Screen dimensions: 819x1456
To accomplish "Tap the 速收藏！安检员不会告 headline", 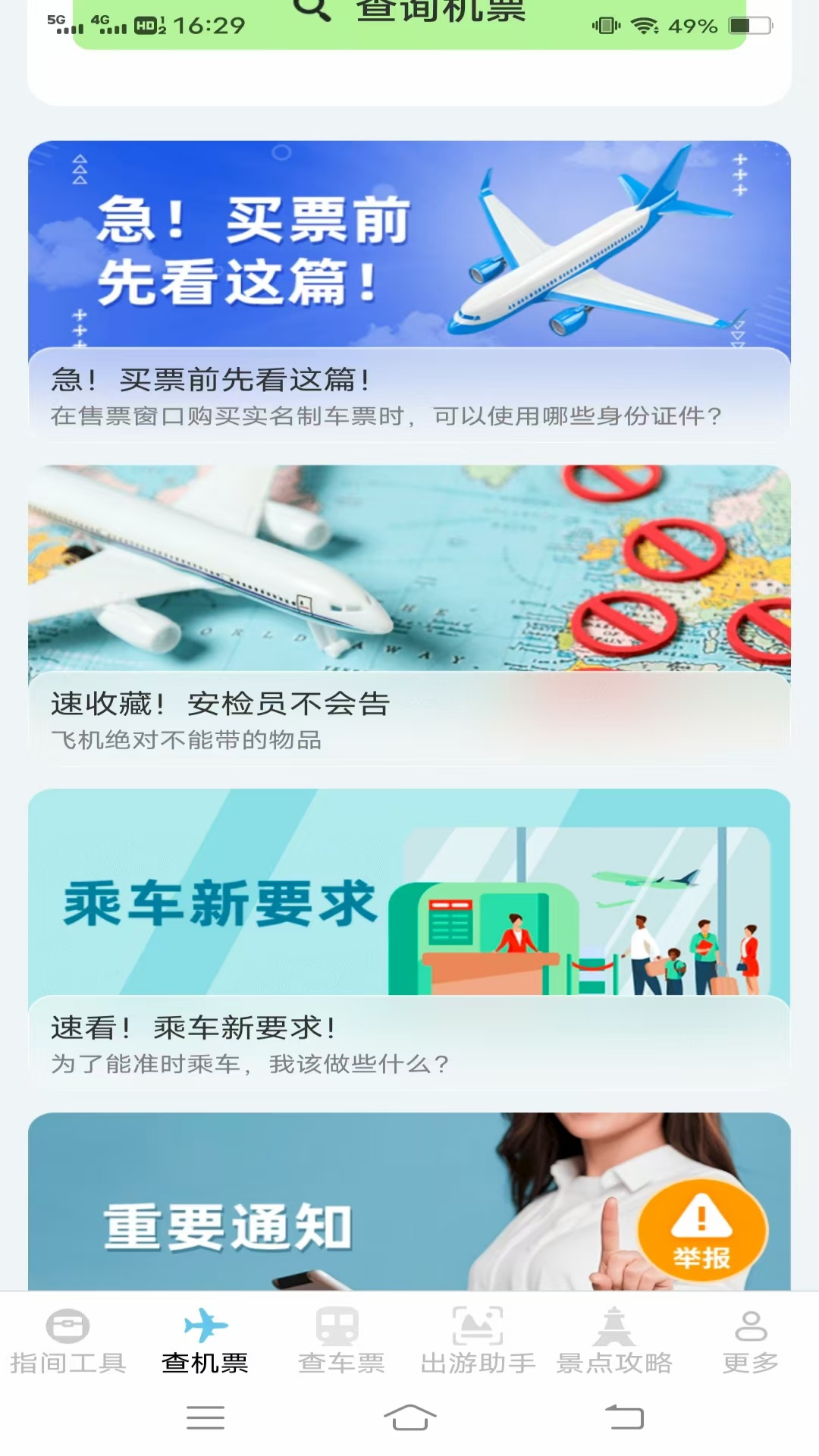I will [x=220, y=704].
